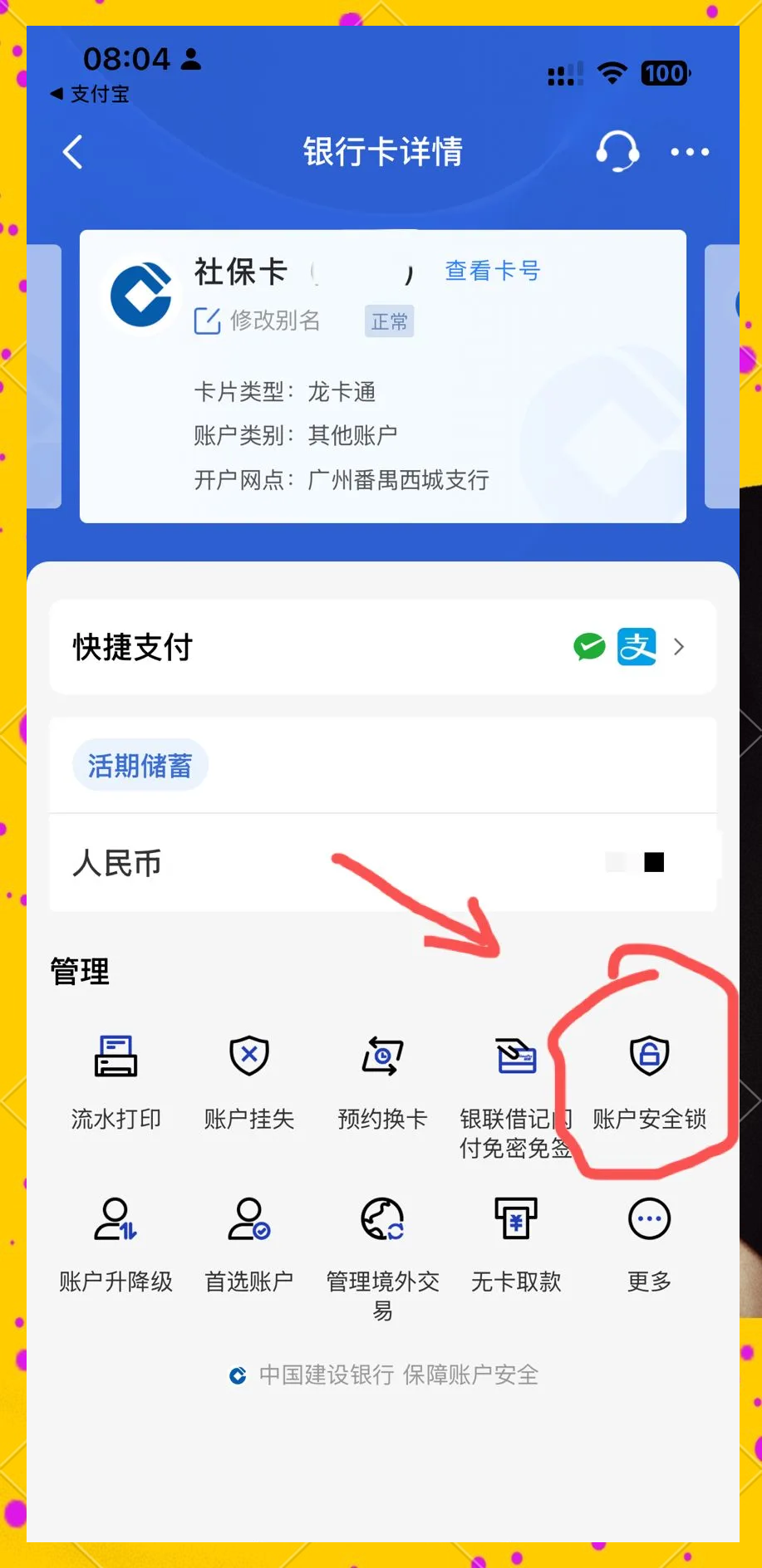Tap 查看卡号 to view card number
This screenshot has width=762, height=1568.
click(x=493, y=271)
